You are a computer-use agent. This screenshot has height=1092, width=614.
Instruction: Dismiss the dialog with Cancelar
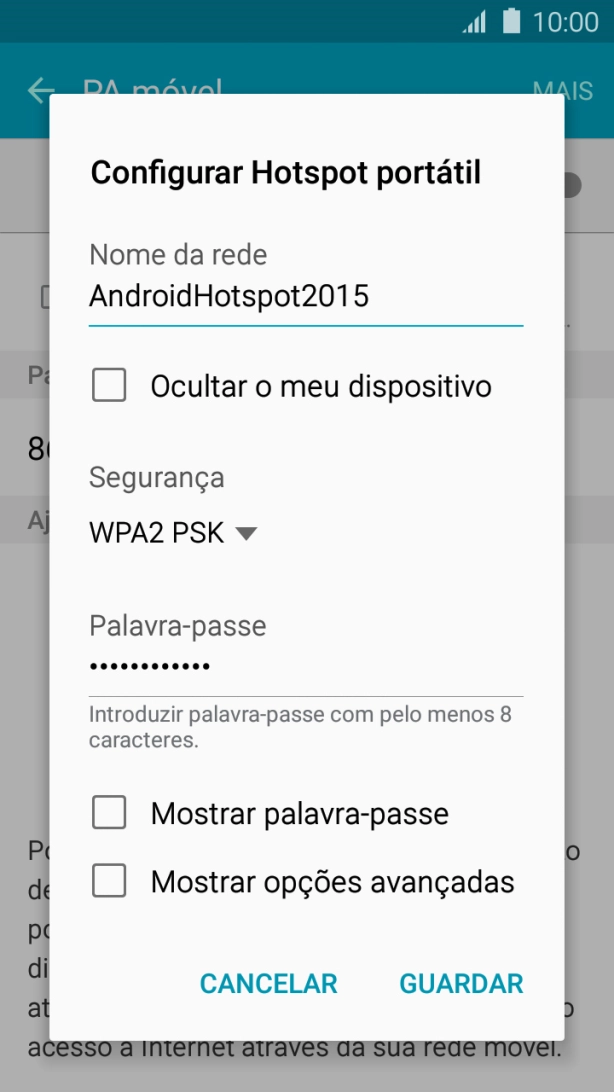click(268, 984)
